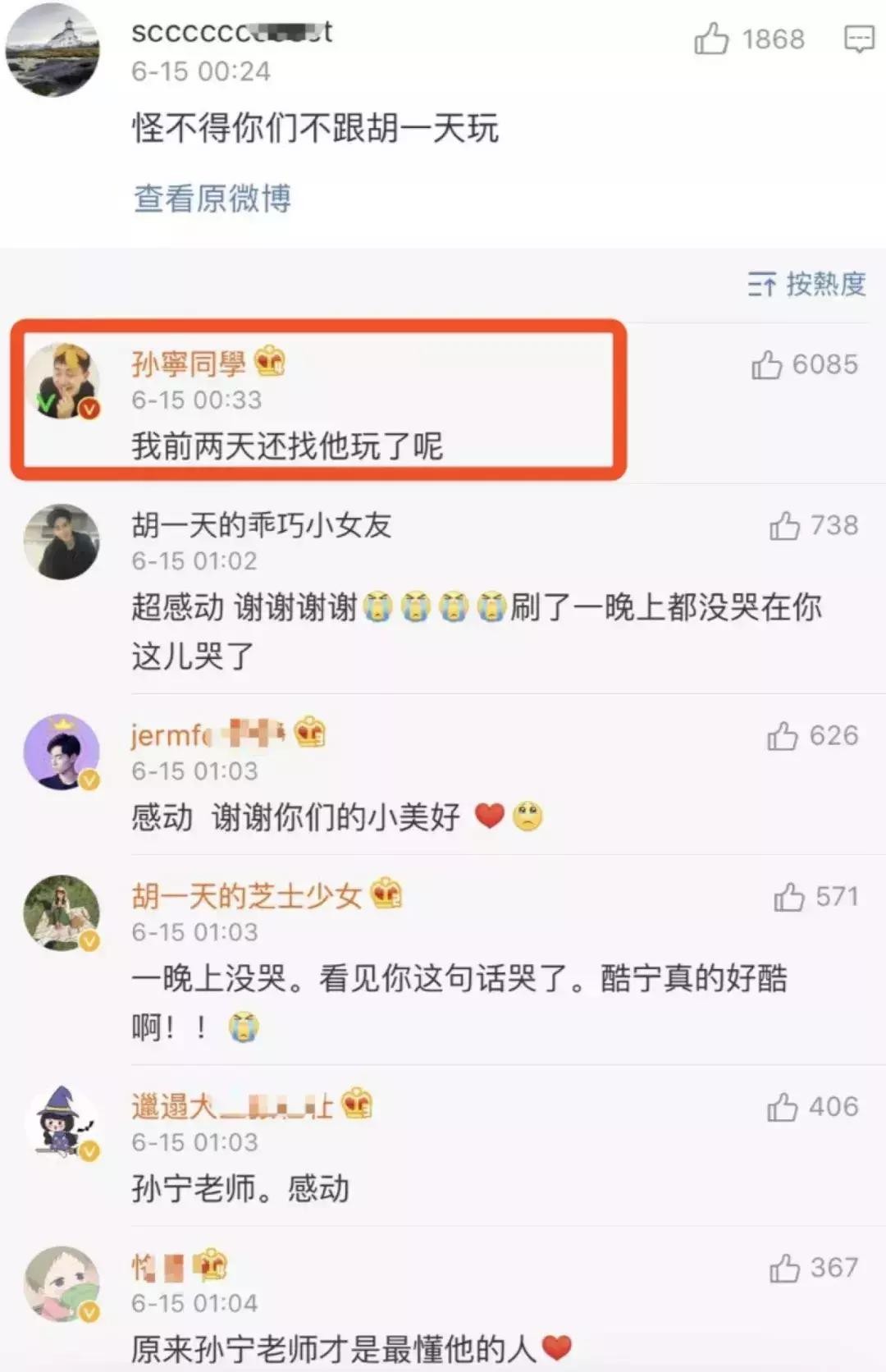Open the top commenter's landscape avatar
Viewport: 886px width, 1372px height.
point(53,48)
